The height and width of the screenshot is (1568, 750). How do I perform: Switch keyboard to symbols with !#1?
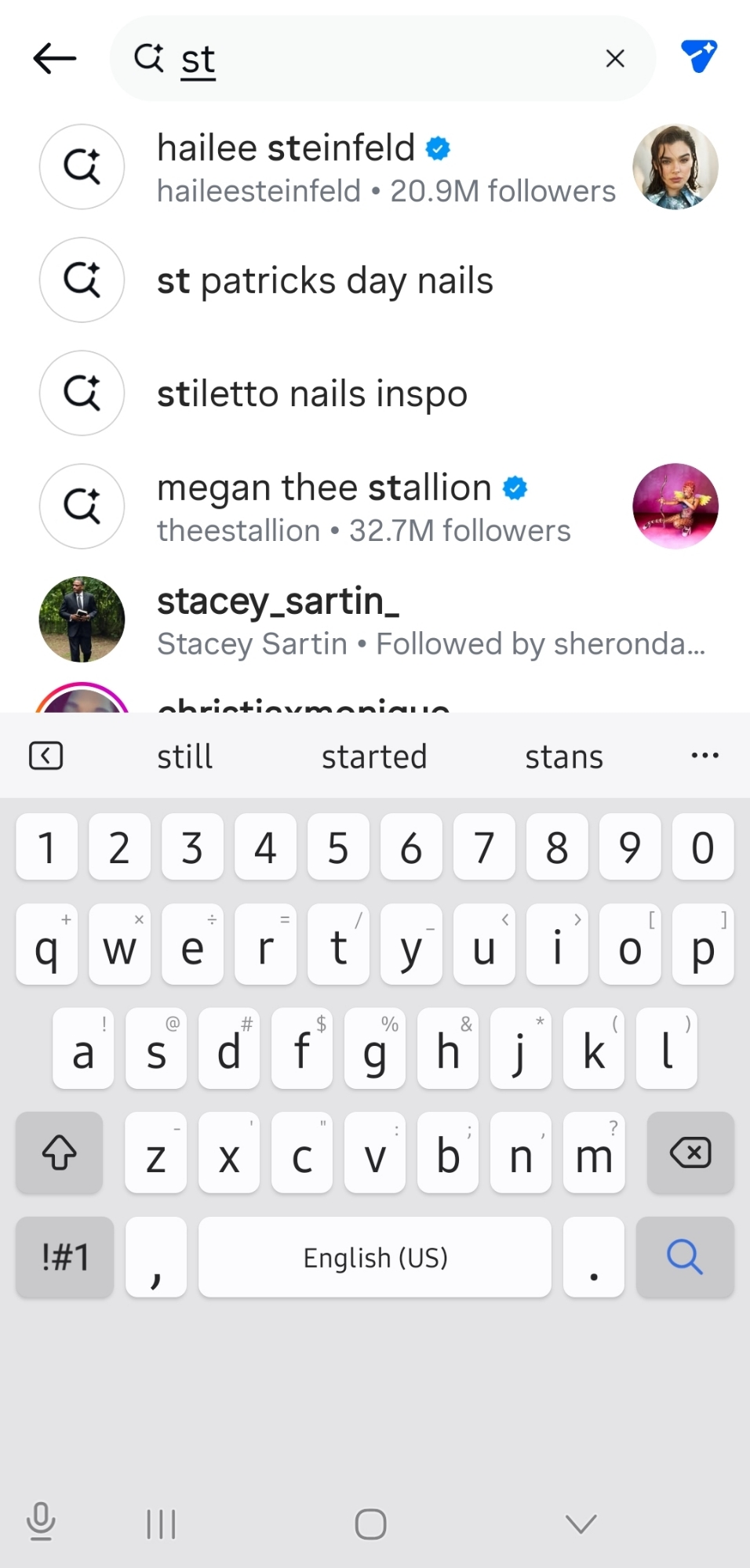click(x=65, y=1257)
